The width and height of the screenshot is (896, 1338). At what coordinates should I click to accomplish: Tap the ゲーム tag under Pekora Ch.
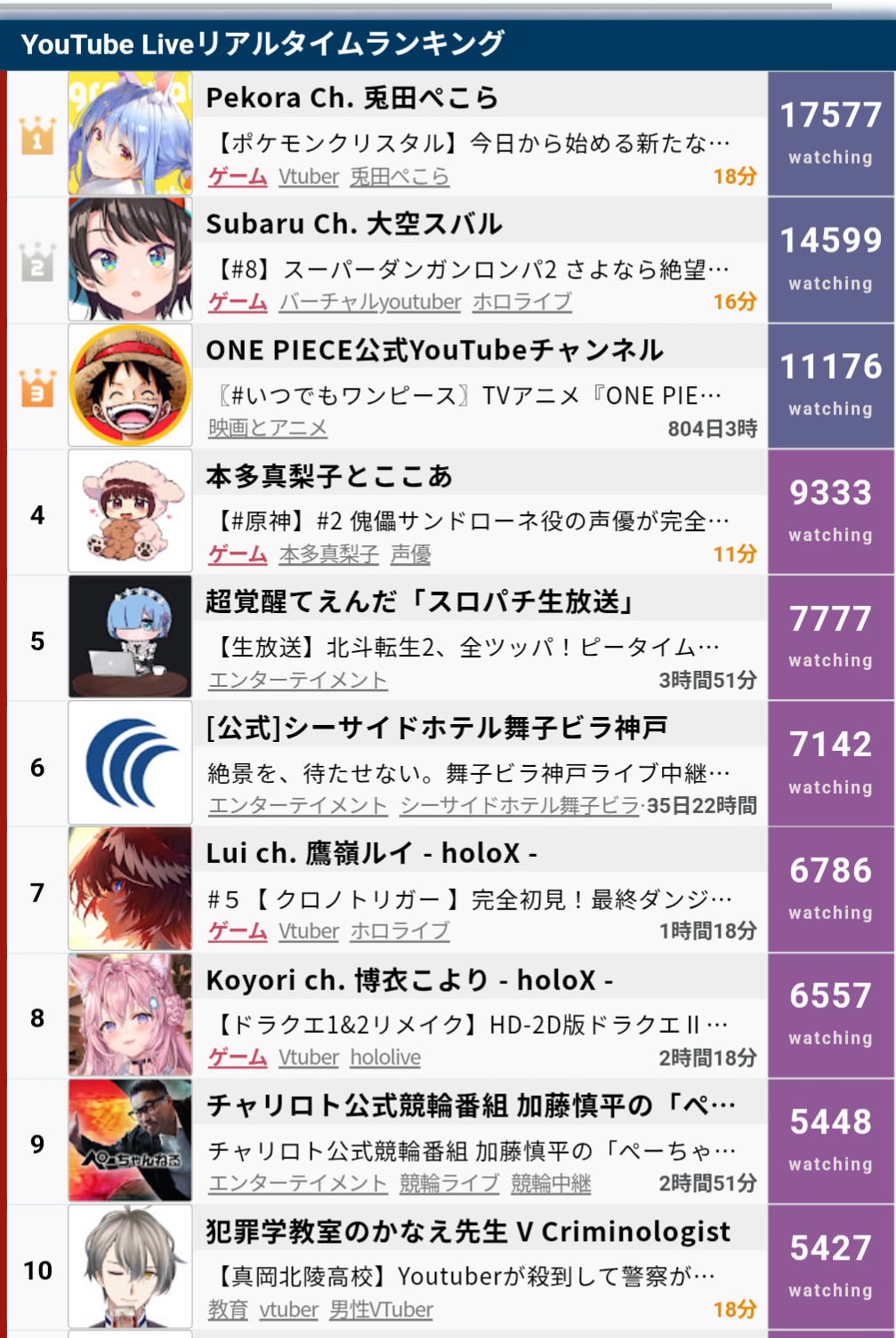point(238,177)
